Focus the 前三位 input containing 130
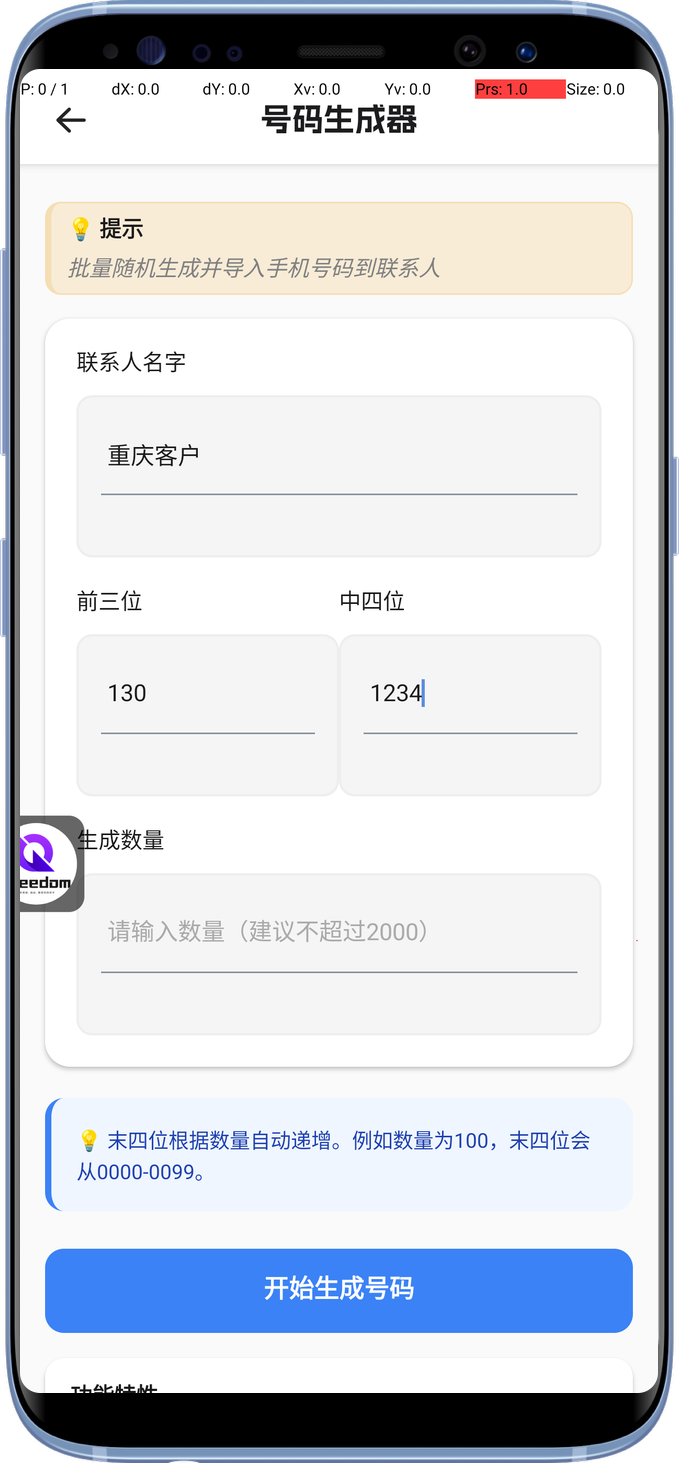 coord(207,694)
